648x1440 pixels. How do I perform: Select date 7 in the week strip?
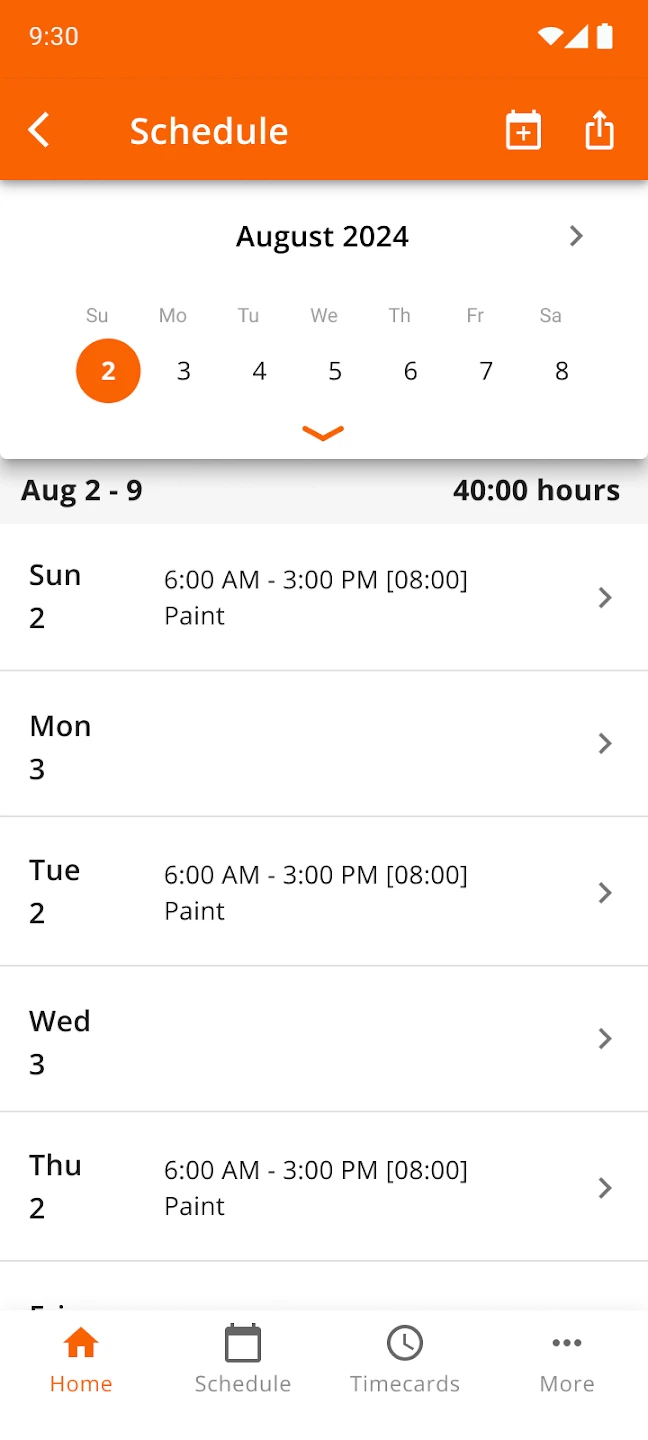(x=486, y=371)
